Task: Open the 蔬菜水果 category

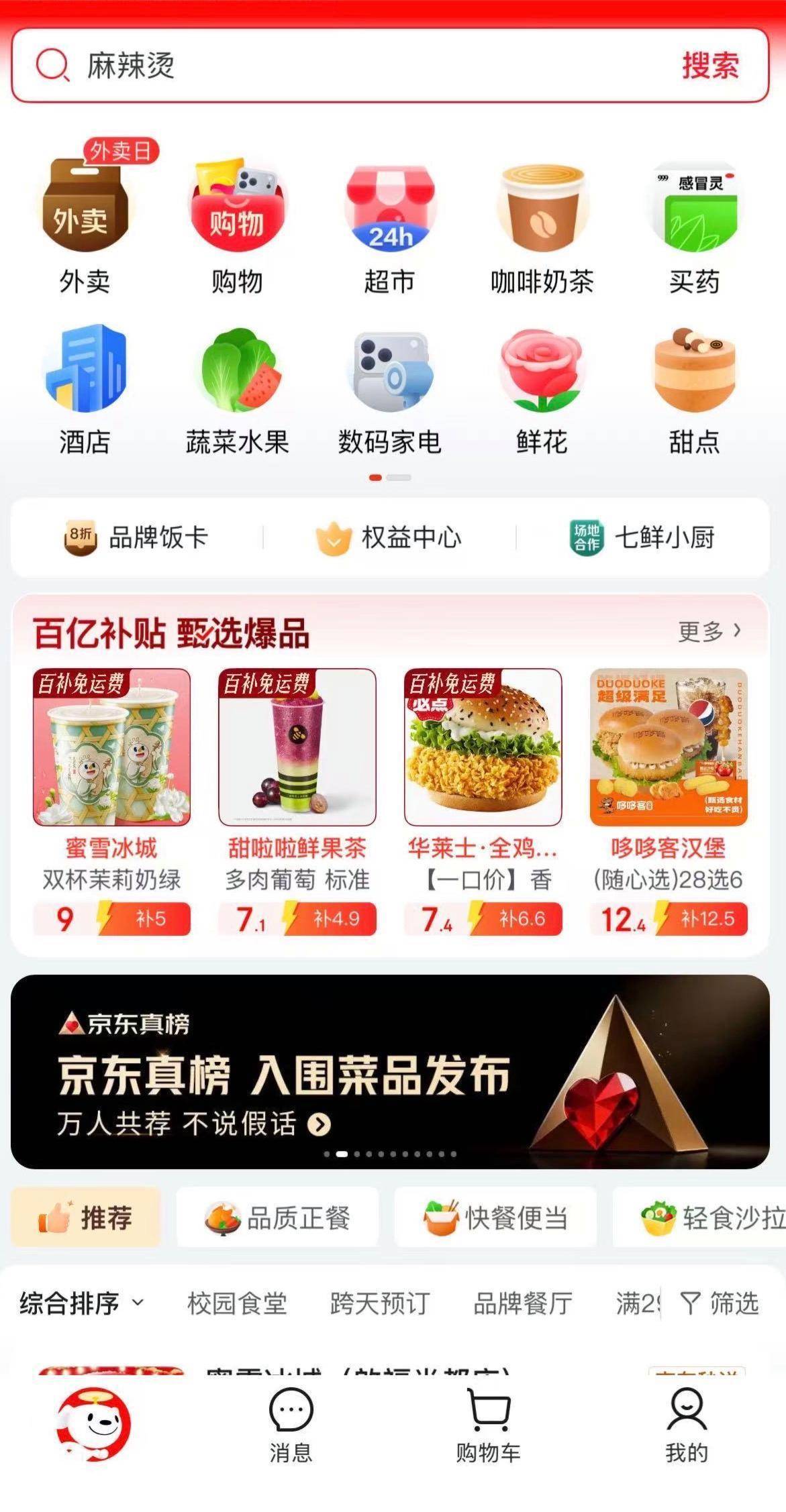Action: [x=237, y=389]
